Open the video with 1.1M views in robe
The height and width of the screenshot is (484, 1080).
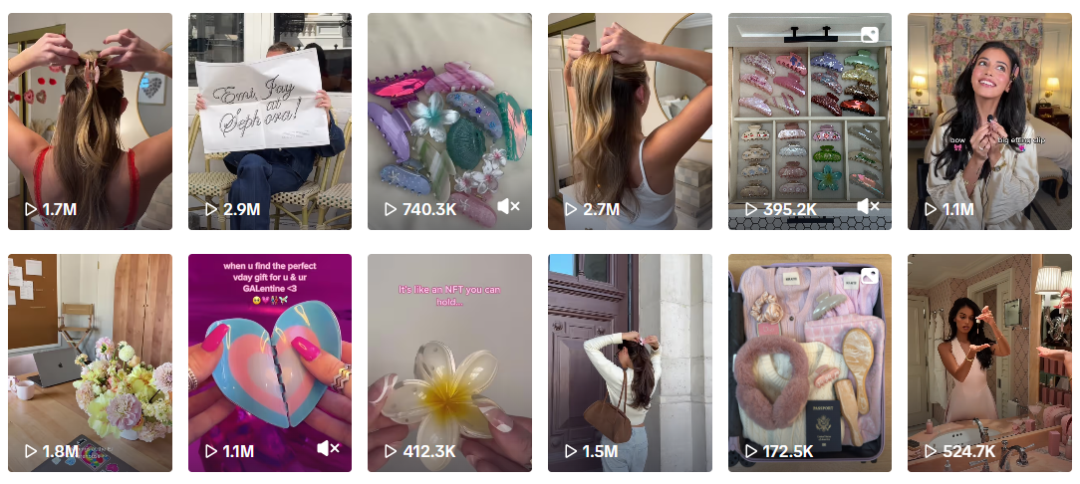pyautogui.click(x=990, y=120)
